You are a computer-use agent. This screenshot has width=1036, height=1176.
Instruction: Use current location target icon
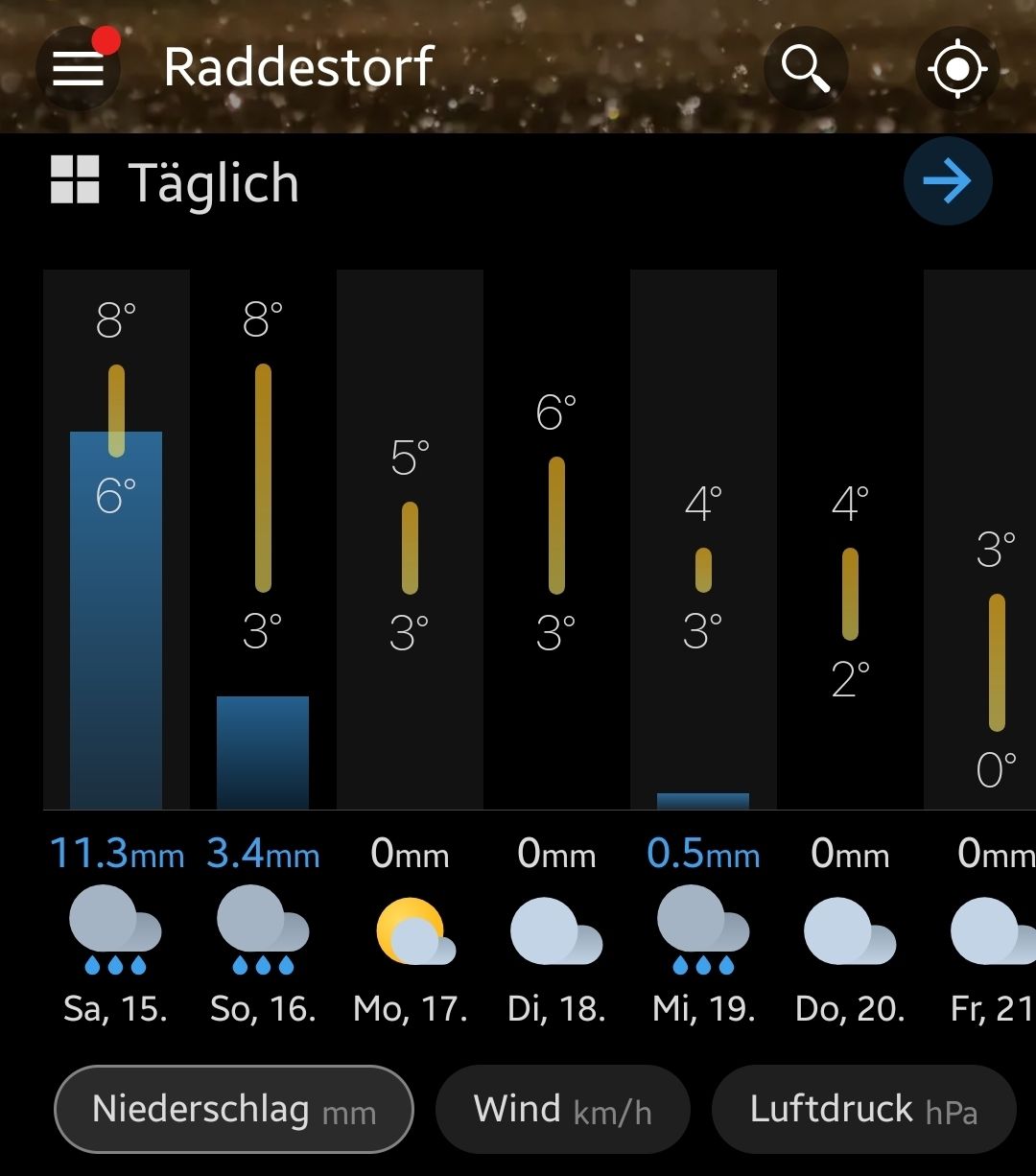pyautogui.click(x=956, y=68)
